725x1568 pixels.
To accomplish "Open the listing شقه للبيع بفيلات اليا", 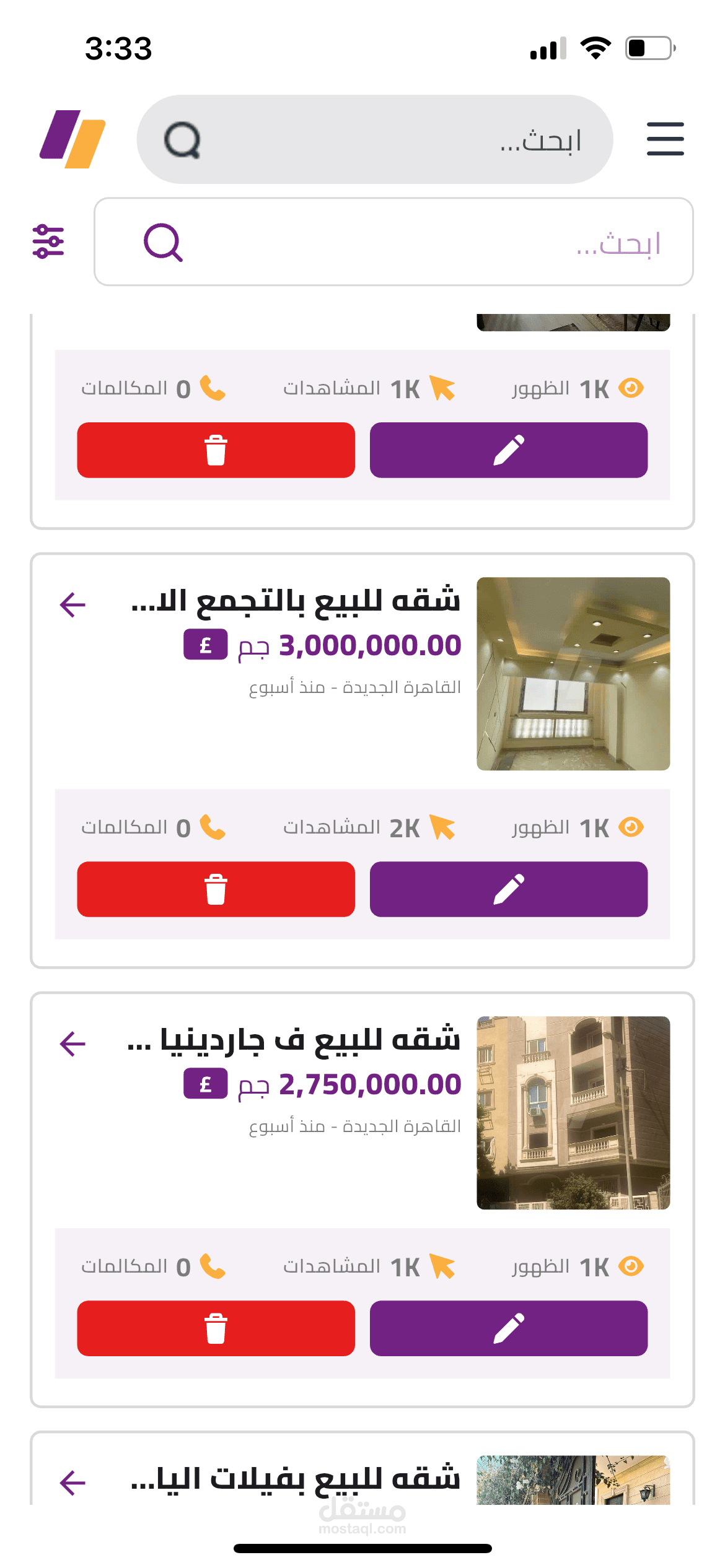I will point(295,1479).
